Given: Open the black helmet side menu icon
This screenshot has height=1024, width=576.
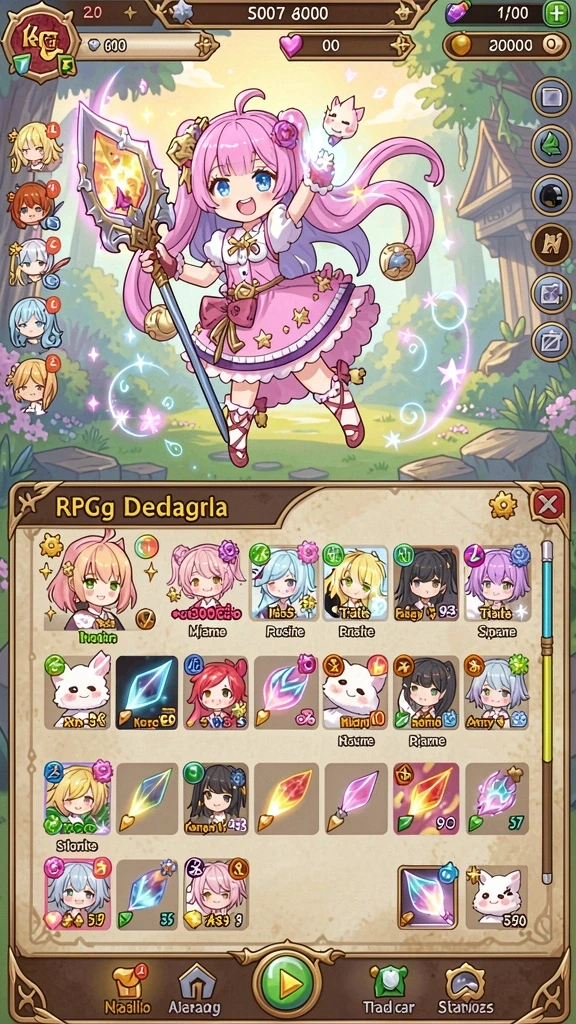Looking at the screenshot, I should [551, 195].
